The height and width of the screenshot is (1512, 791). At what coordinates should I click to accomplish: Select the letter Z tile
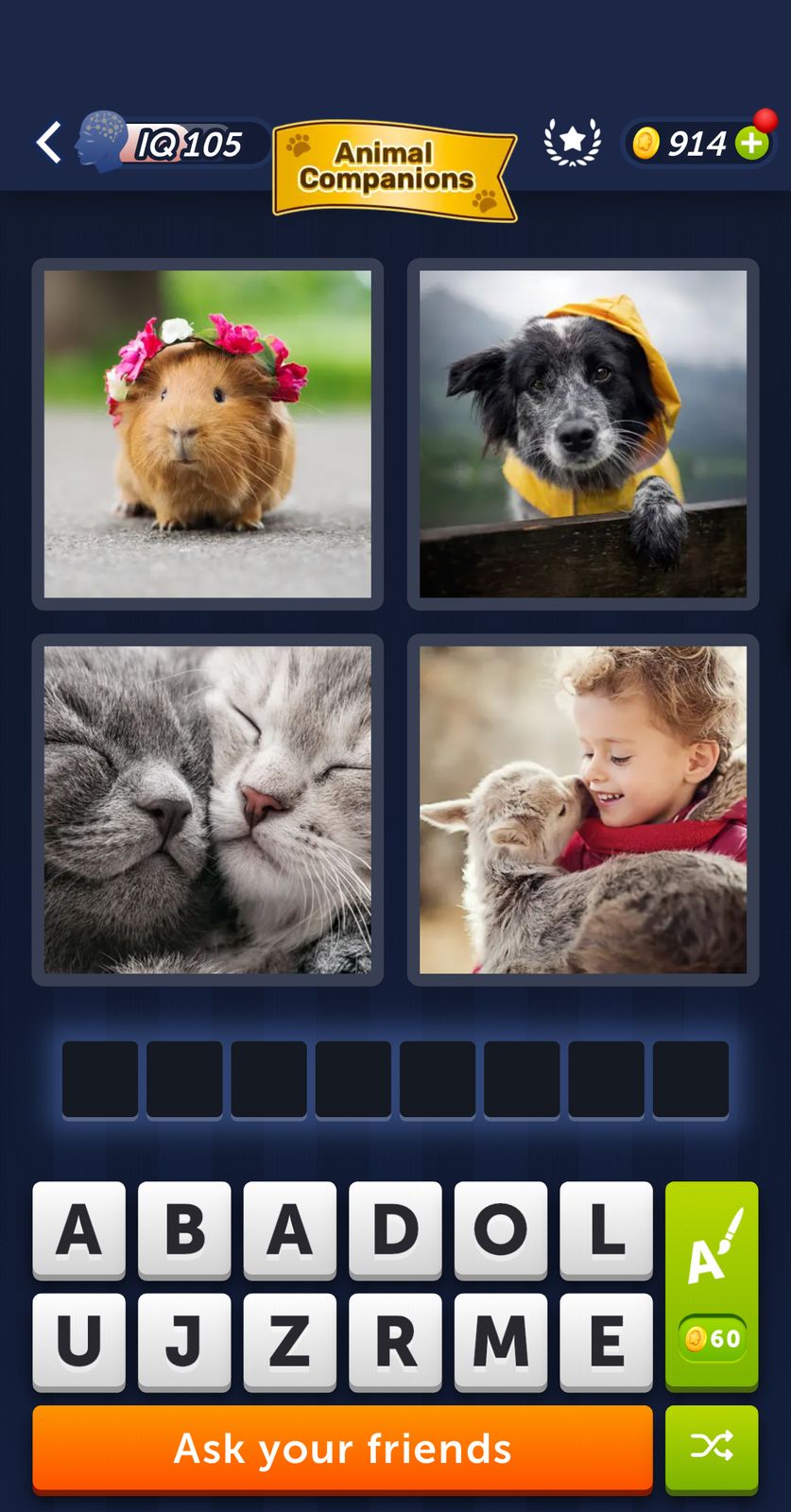(290, 1341)
